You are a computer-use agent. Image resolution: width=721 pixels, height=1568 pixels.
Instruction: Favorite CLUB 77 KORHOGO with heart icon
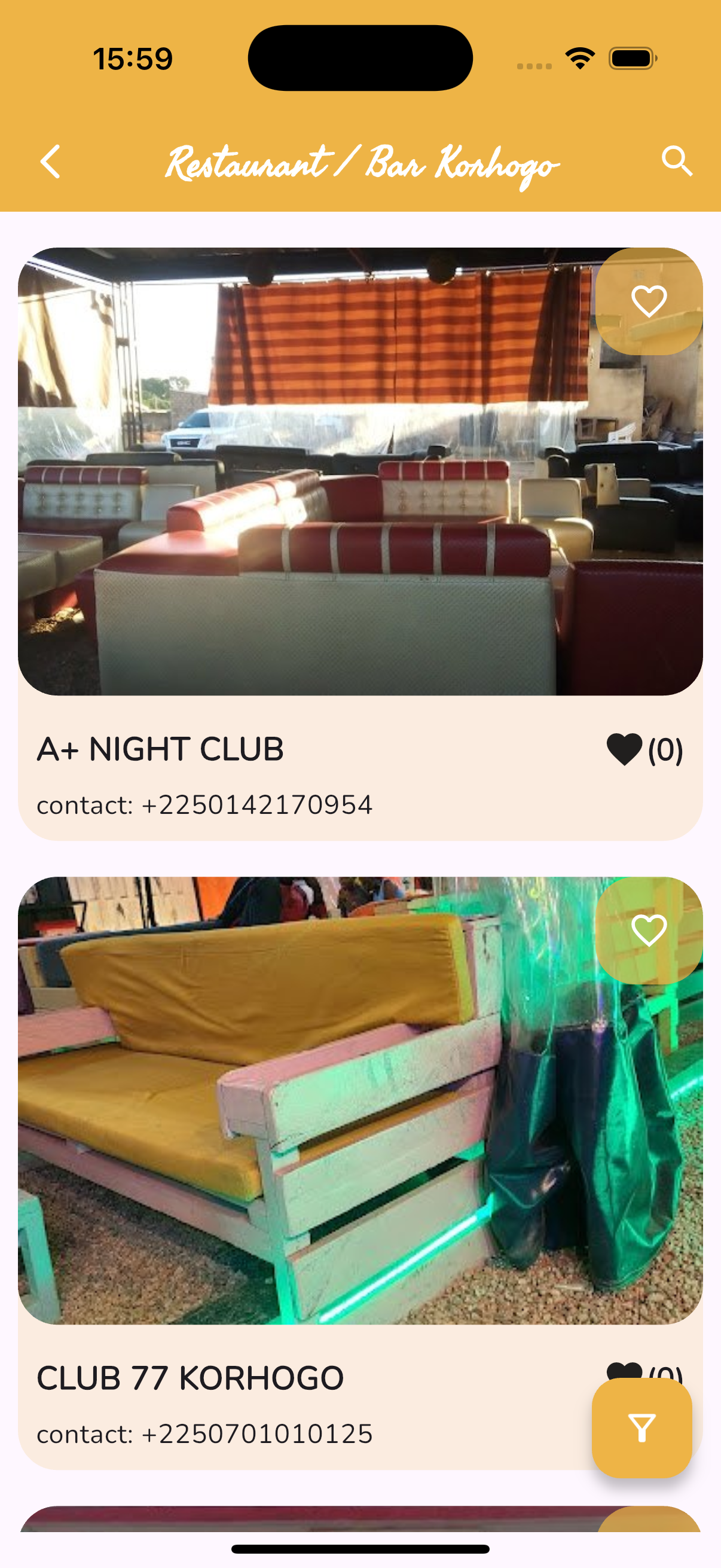pos(649,930)
